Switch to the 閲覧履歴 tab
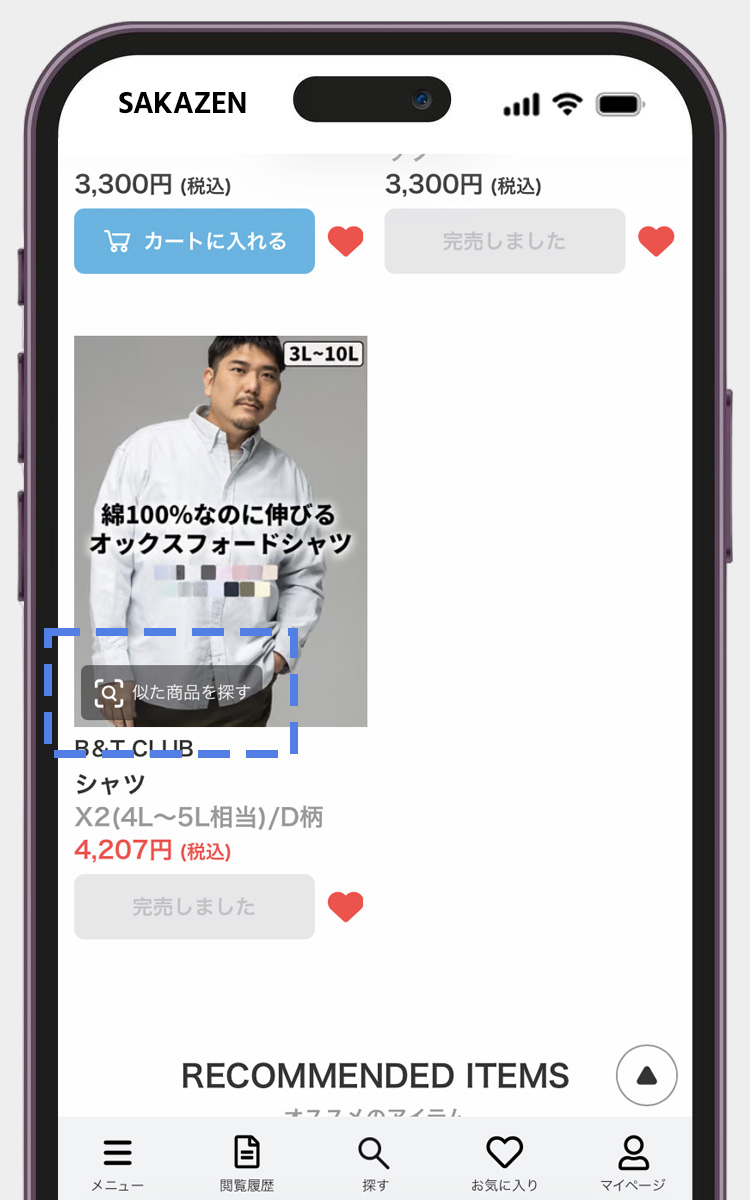 pos(246,1163)
